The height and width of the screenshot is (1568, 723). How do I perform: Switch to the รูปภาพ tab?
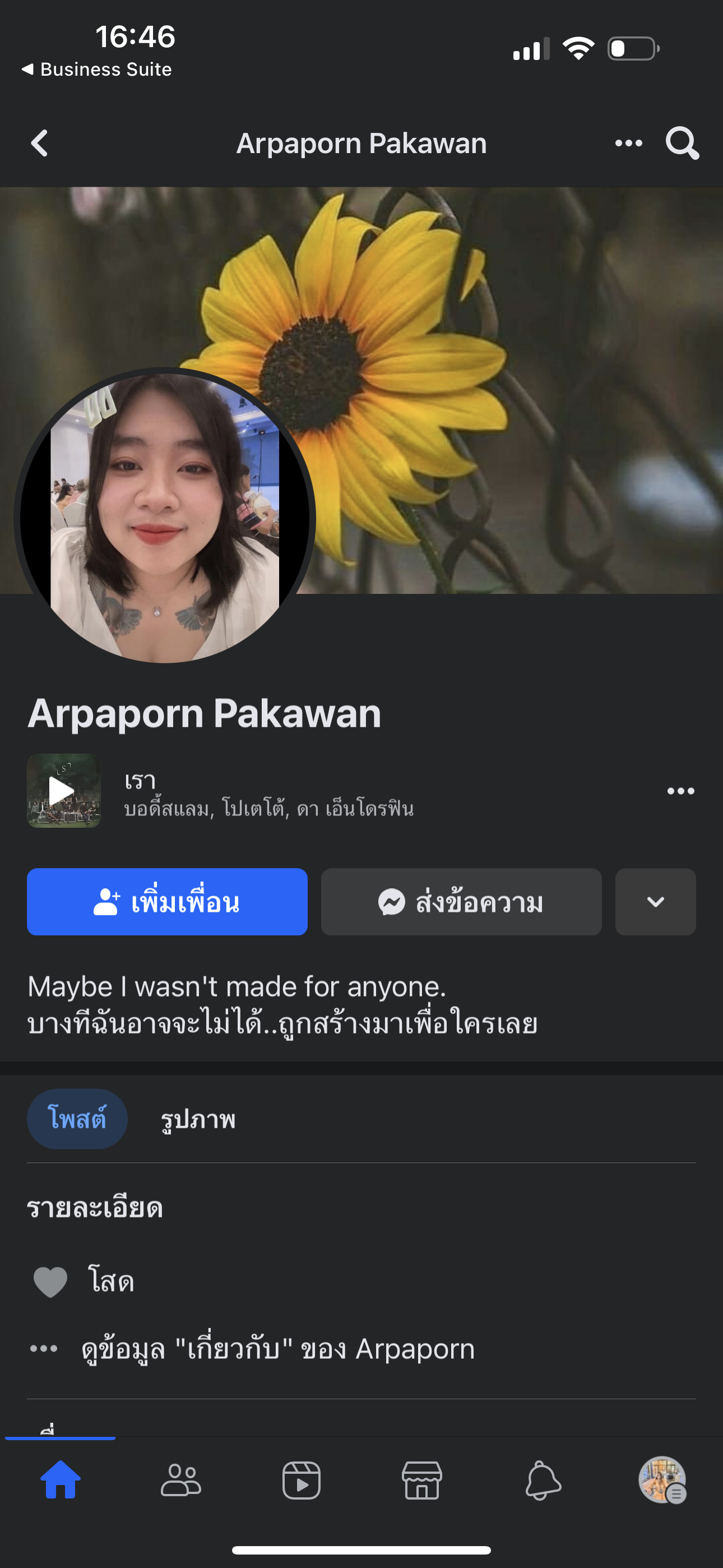pyautogui.click(x=198, y=1119)
